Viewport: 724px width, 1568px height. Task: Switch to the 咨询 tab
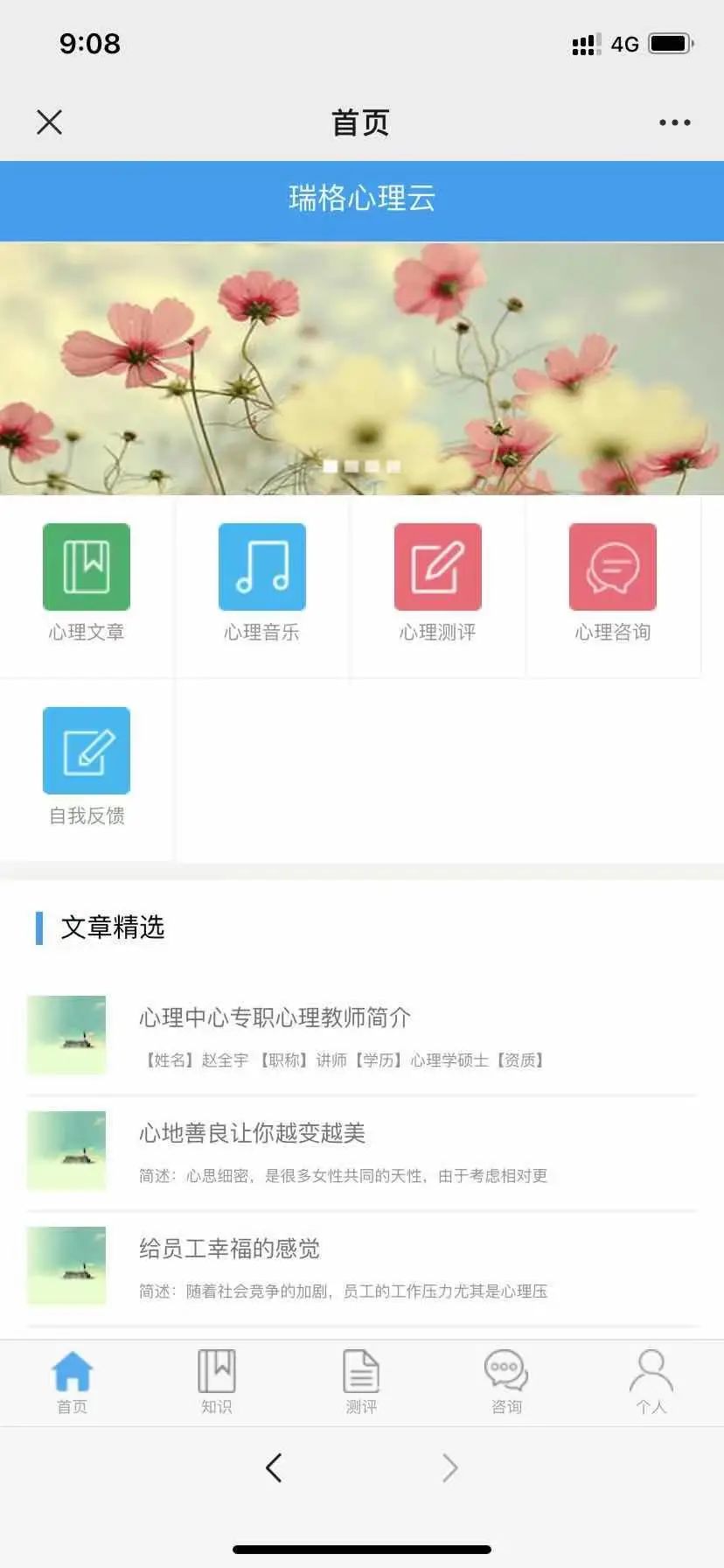(506, 1382)
